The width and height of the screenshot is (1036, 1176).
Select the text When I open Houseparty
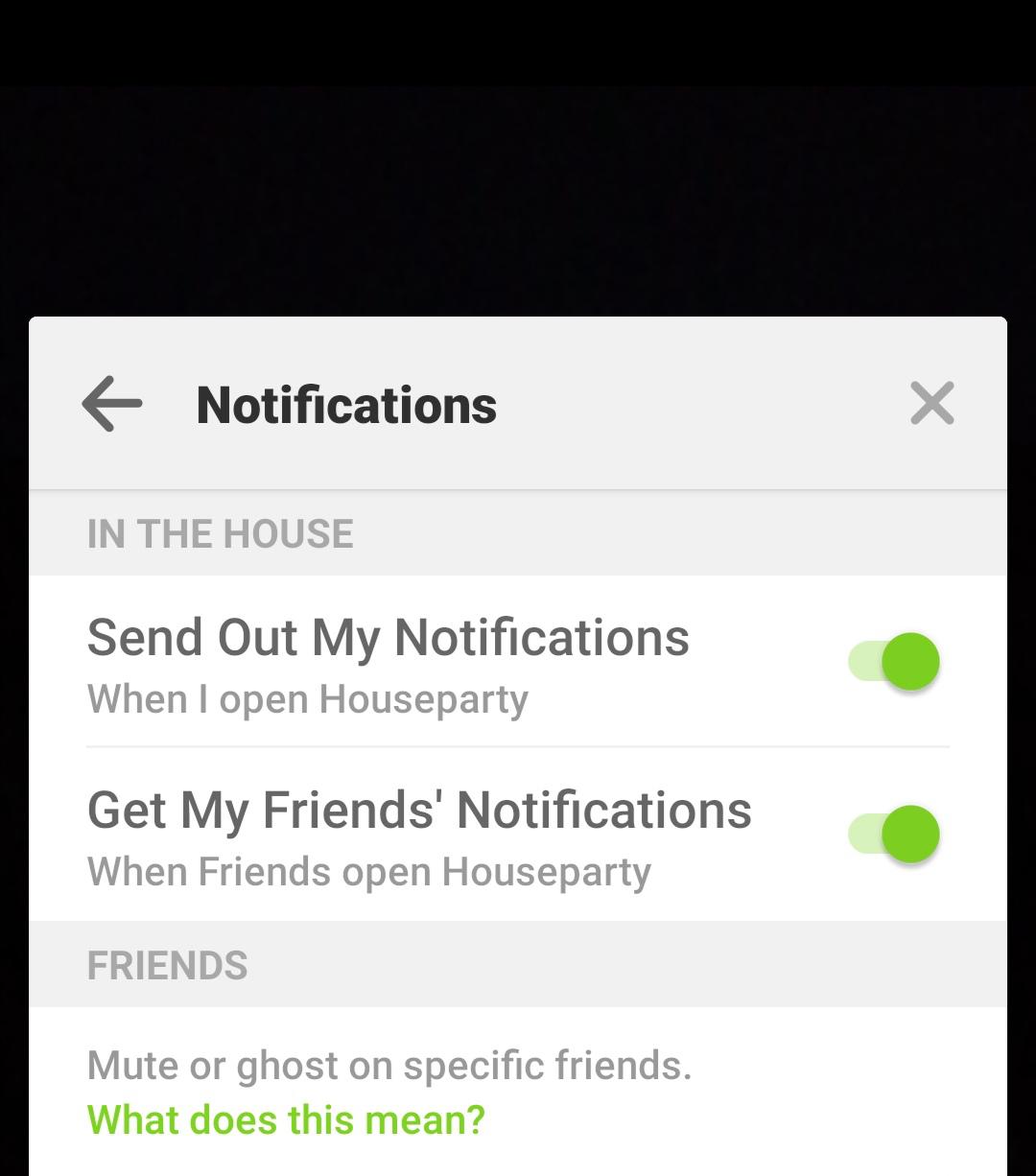(x=307, y=699)
